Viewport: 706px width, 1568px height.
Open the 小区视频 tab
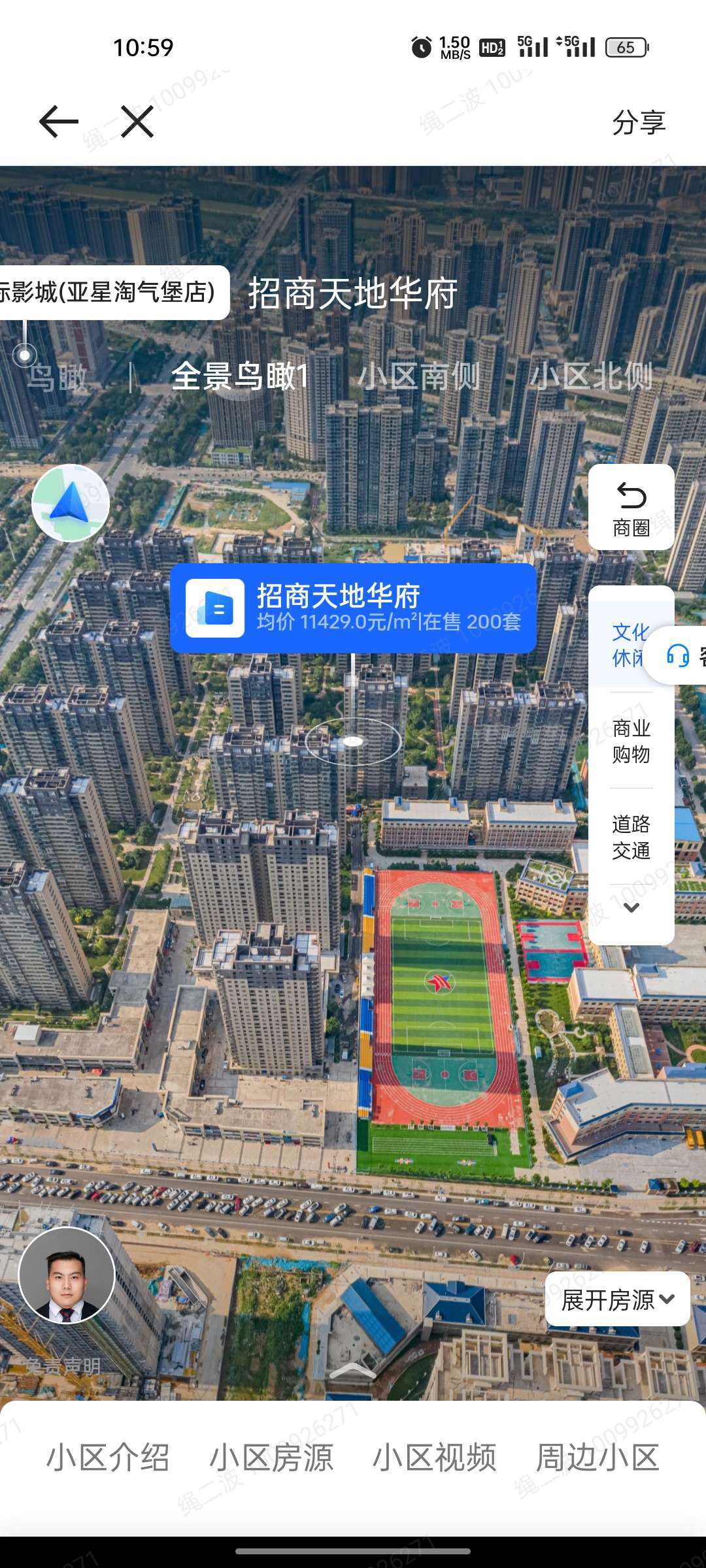click(435, 1458)
